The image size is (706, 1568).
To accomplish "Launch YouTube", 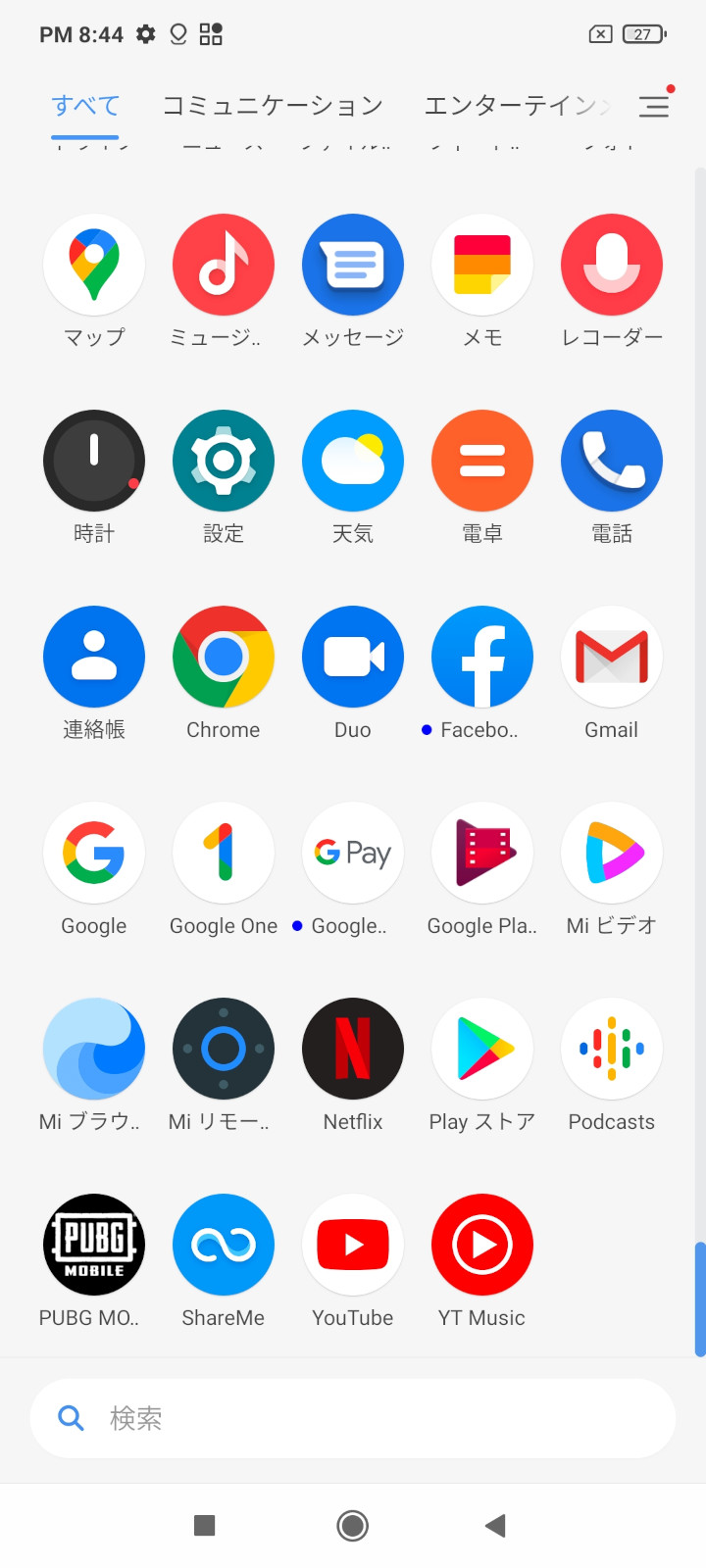I will point(353,1245).
